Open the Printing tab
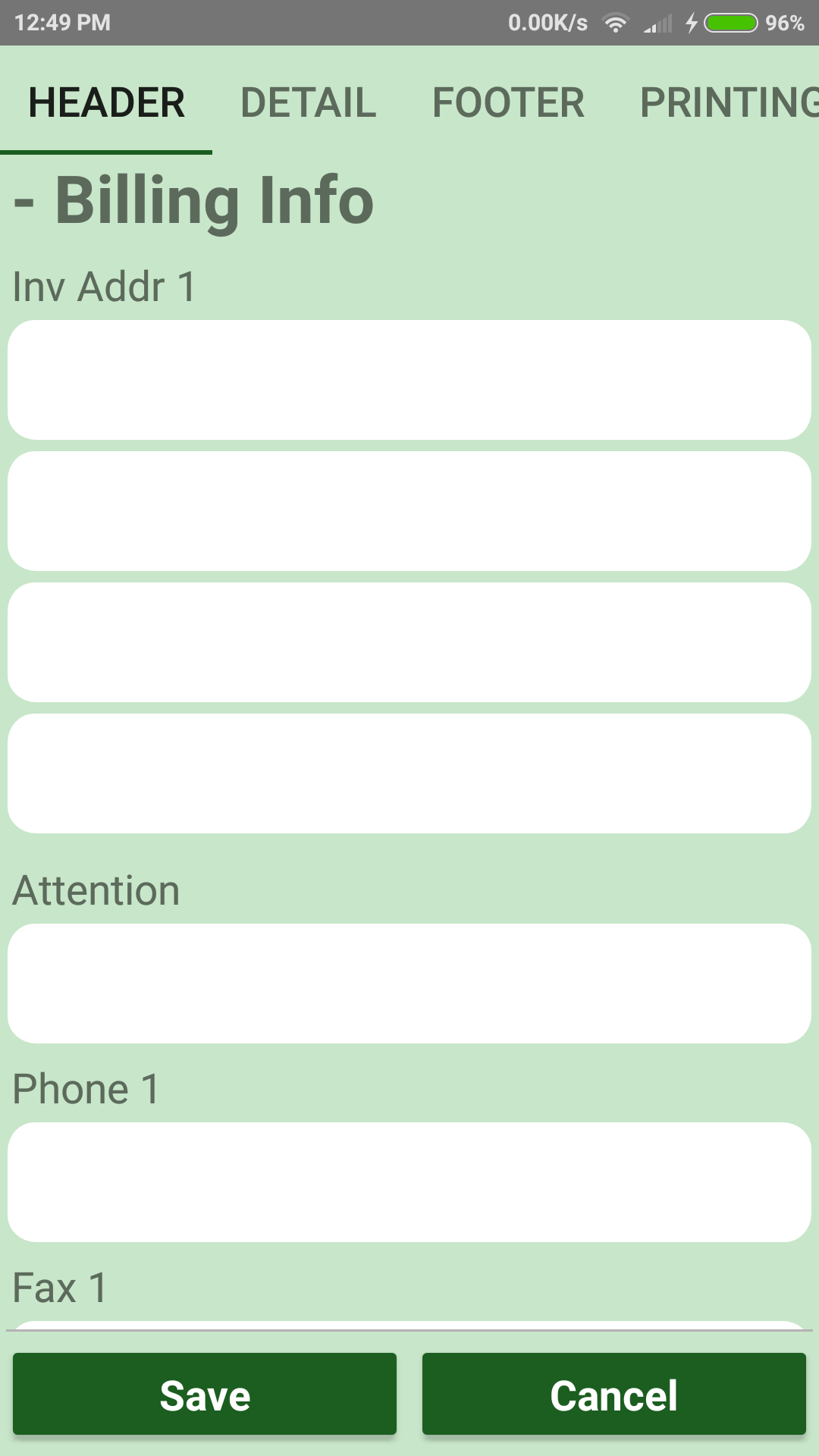 click(728, 102)
